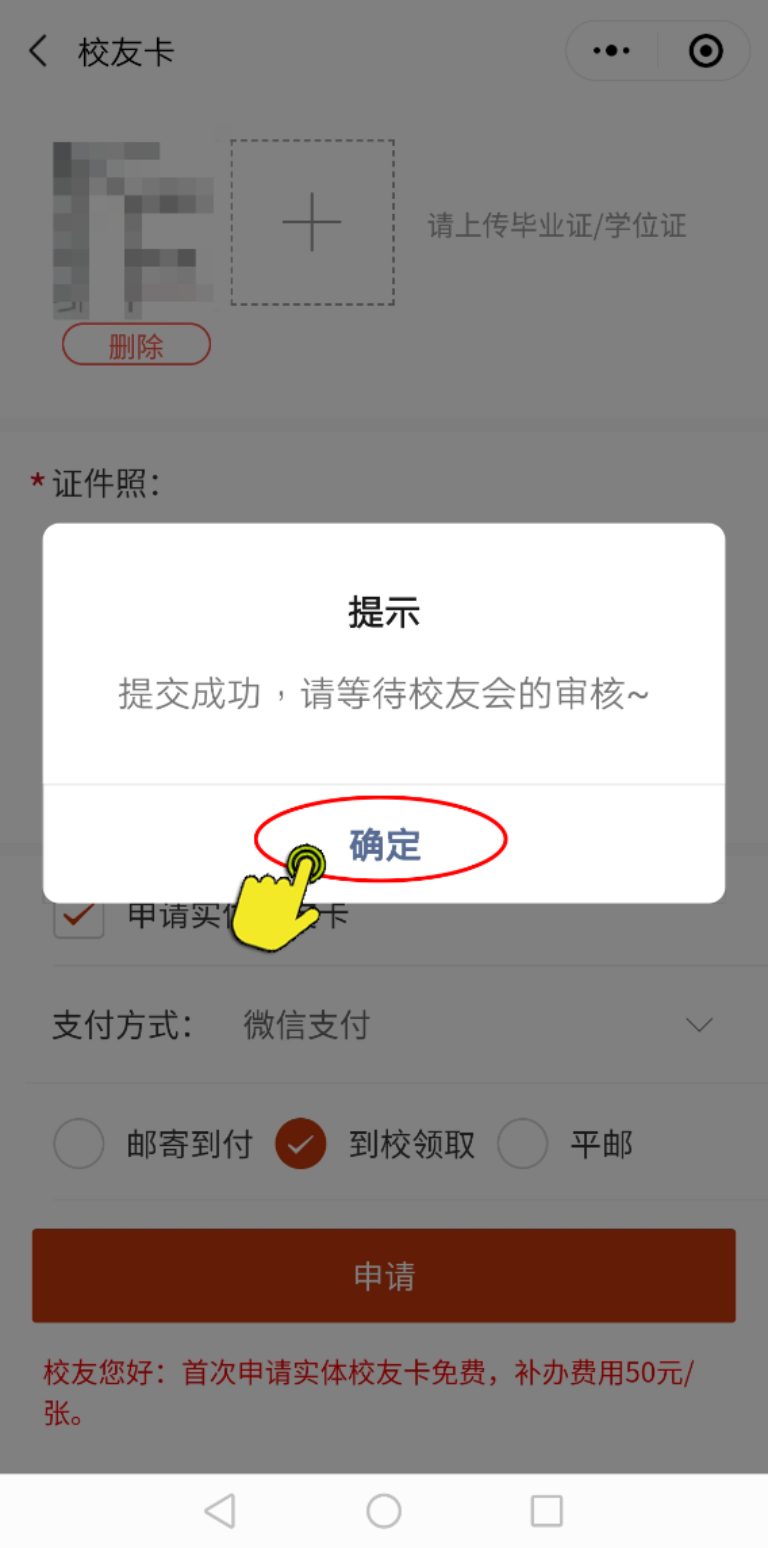Viewport: 768px width, 1548px height.
Task: Expand the payment method dropdown chevron
Action: (698, 1024)
